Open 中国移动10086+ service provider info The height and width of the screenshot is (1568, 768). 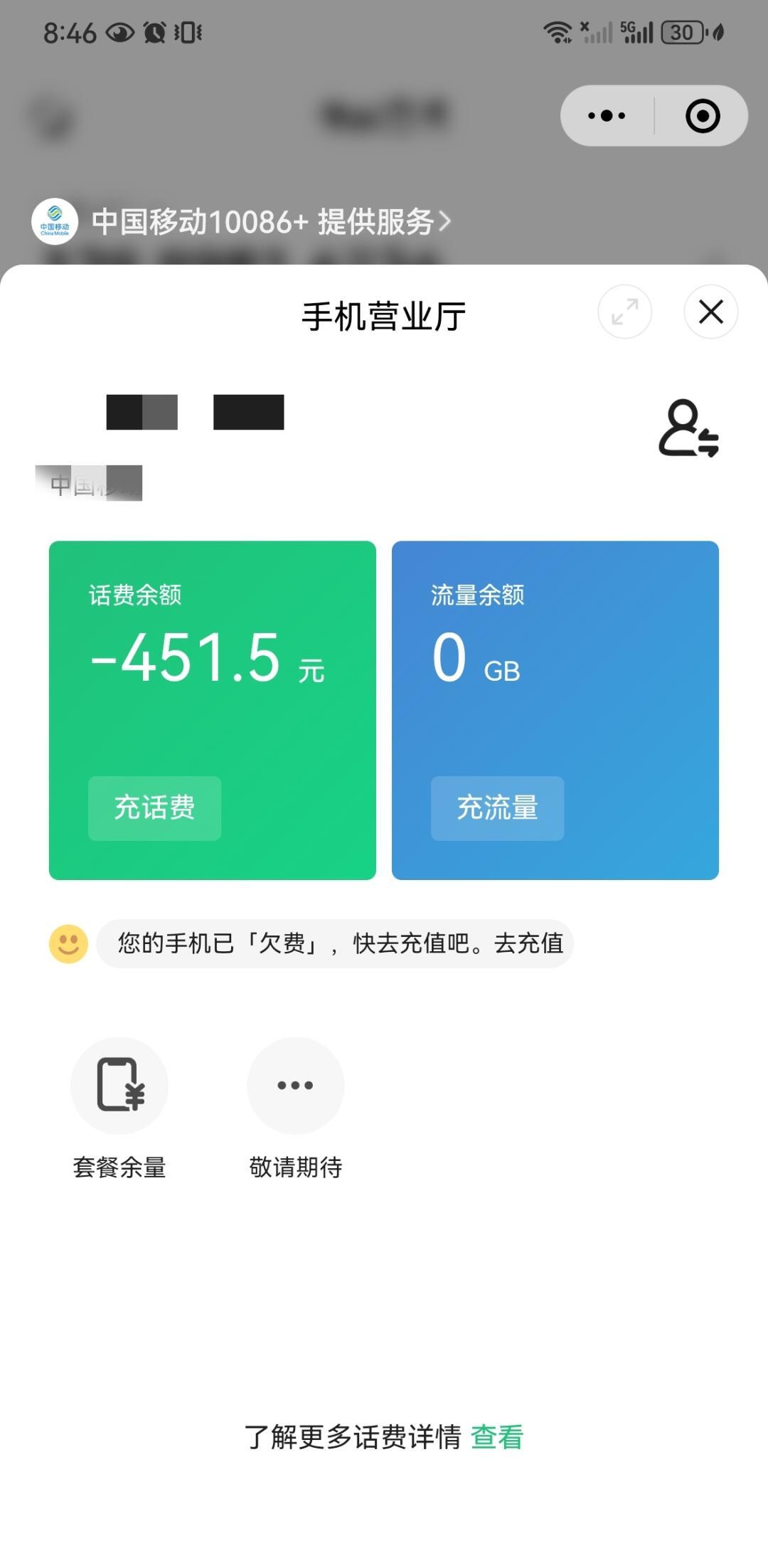(263, 222)
